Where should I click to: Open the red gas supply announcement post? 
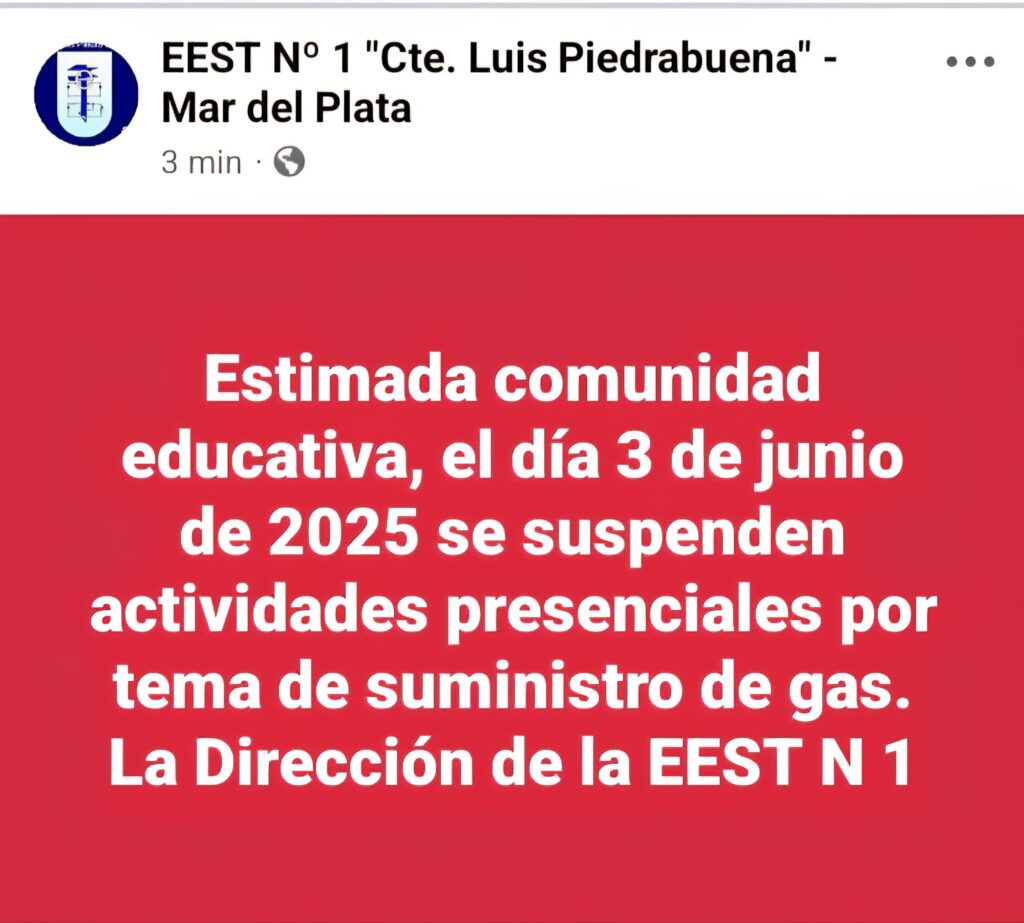click(512, 570)
